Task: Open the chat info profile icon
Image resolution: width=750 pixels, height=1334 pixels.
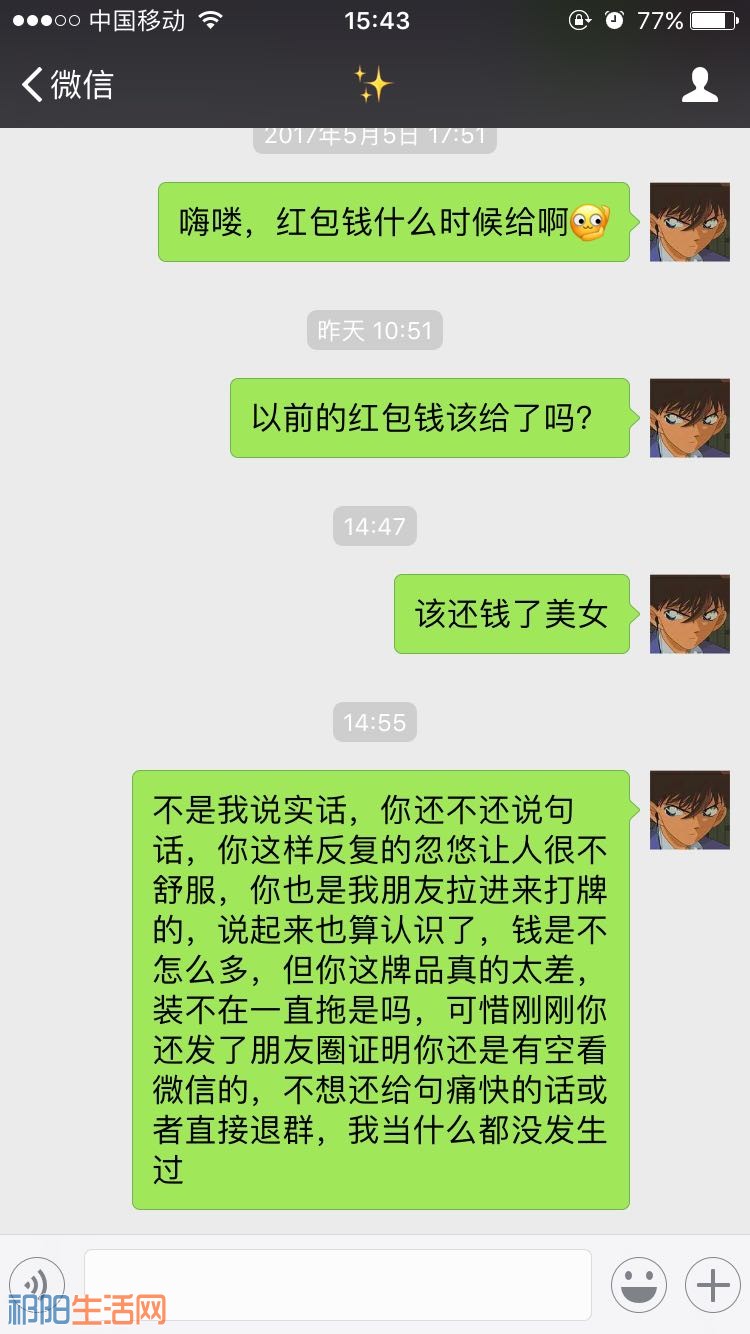Action: tap(699, 85)
